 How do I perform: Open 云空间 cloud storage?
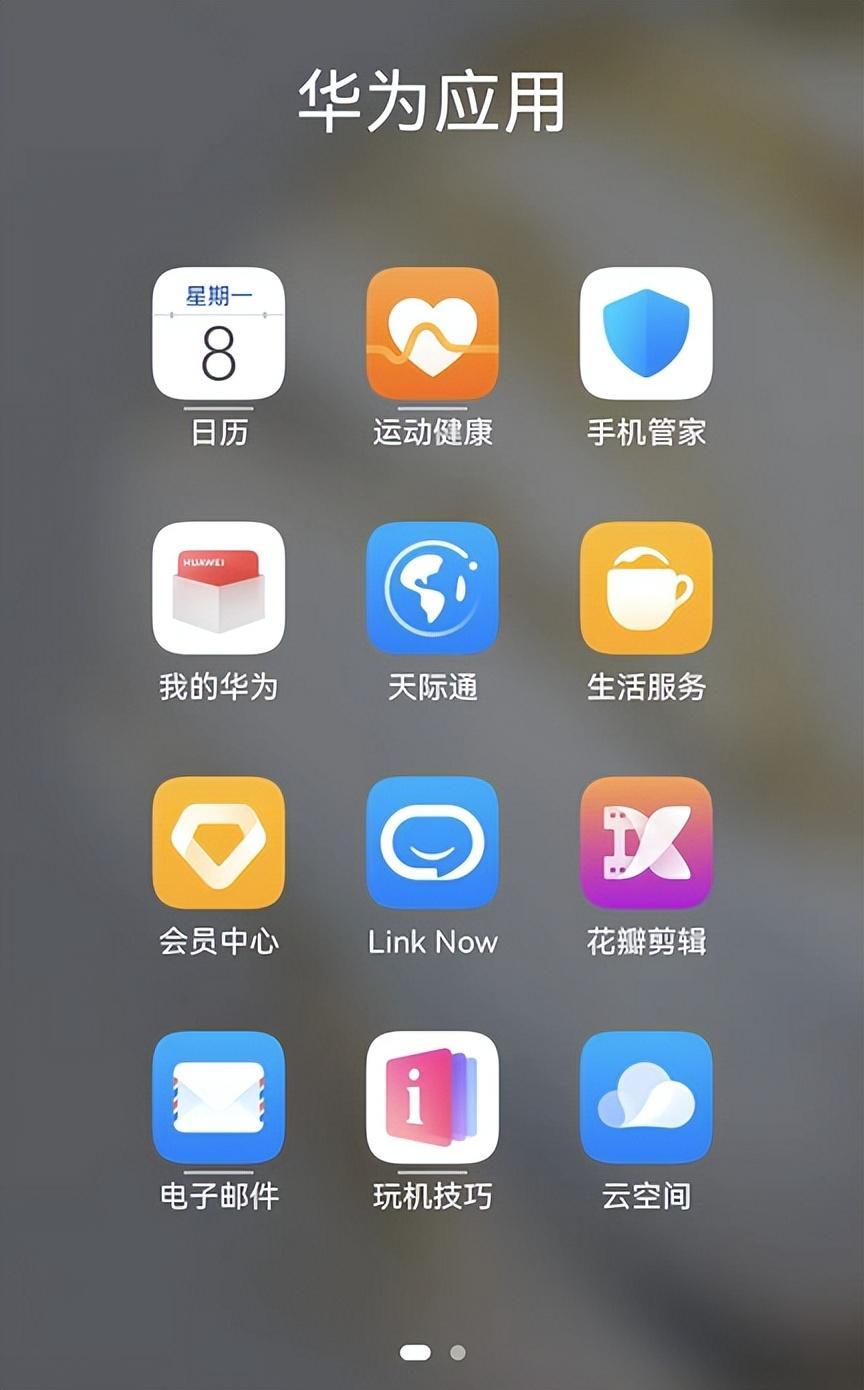[646, 1098]
